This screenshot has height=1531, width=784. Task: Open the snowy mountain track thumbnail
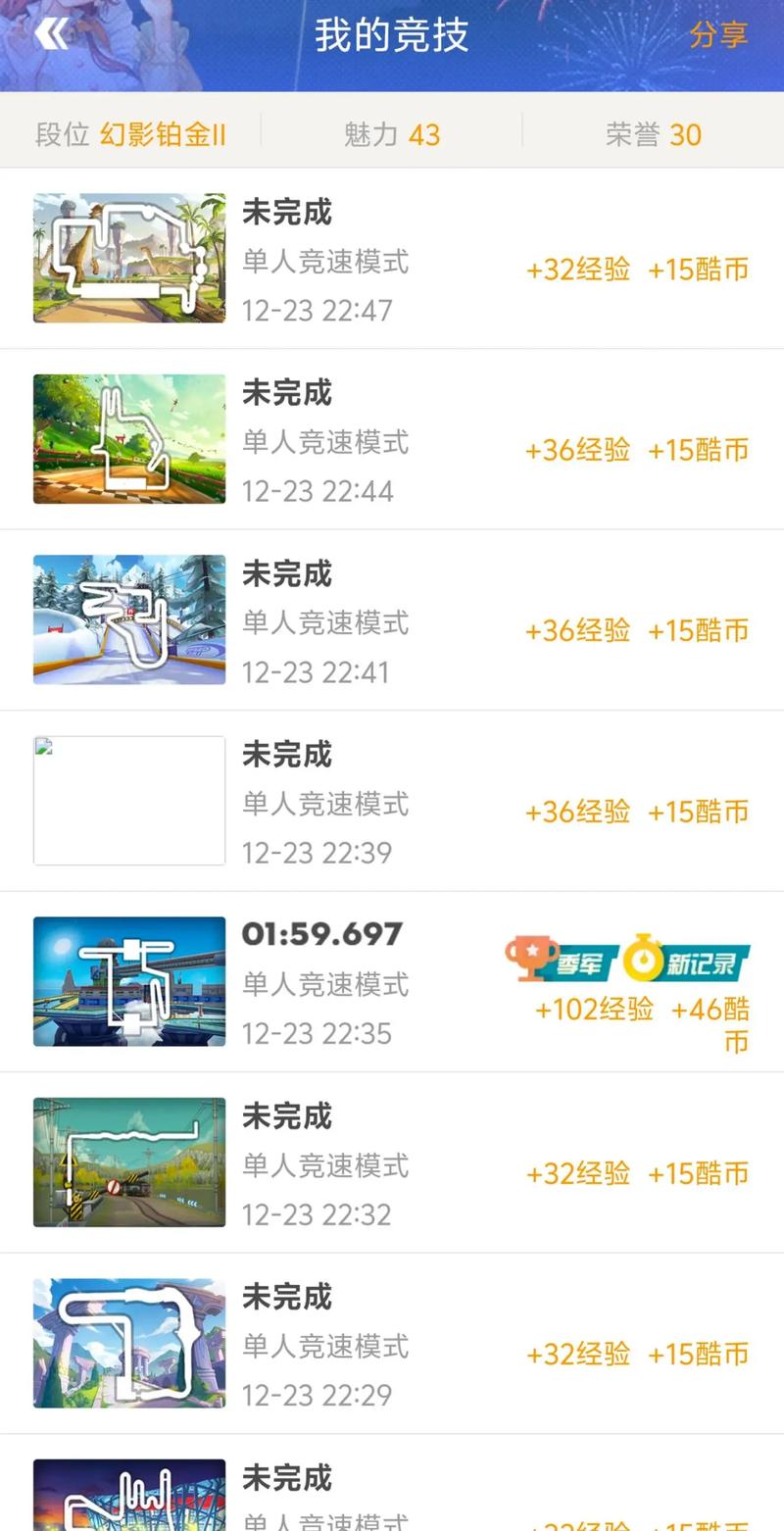point(128,618)
